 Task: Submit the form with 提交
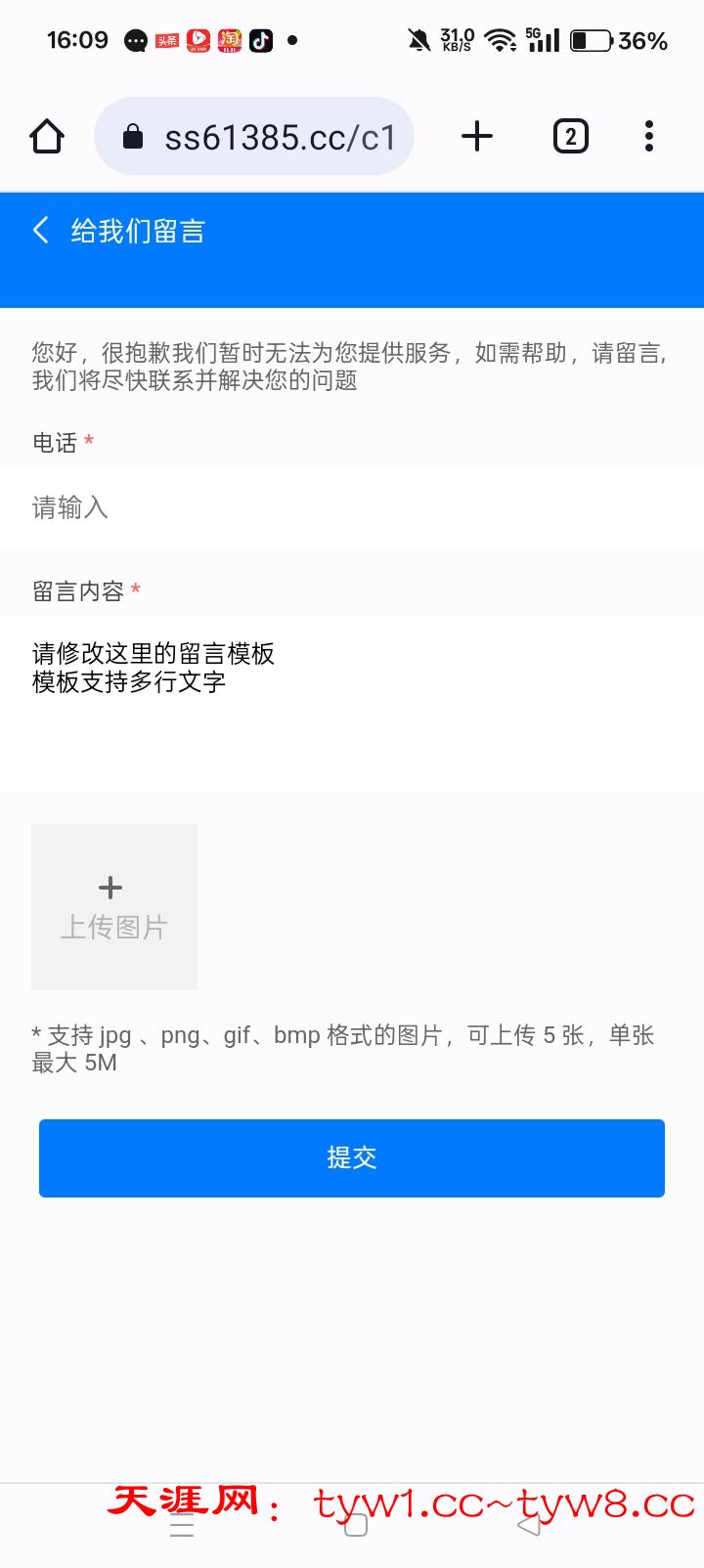[x=352, y=1158]
